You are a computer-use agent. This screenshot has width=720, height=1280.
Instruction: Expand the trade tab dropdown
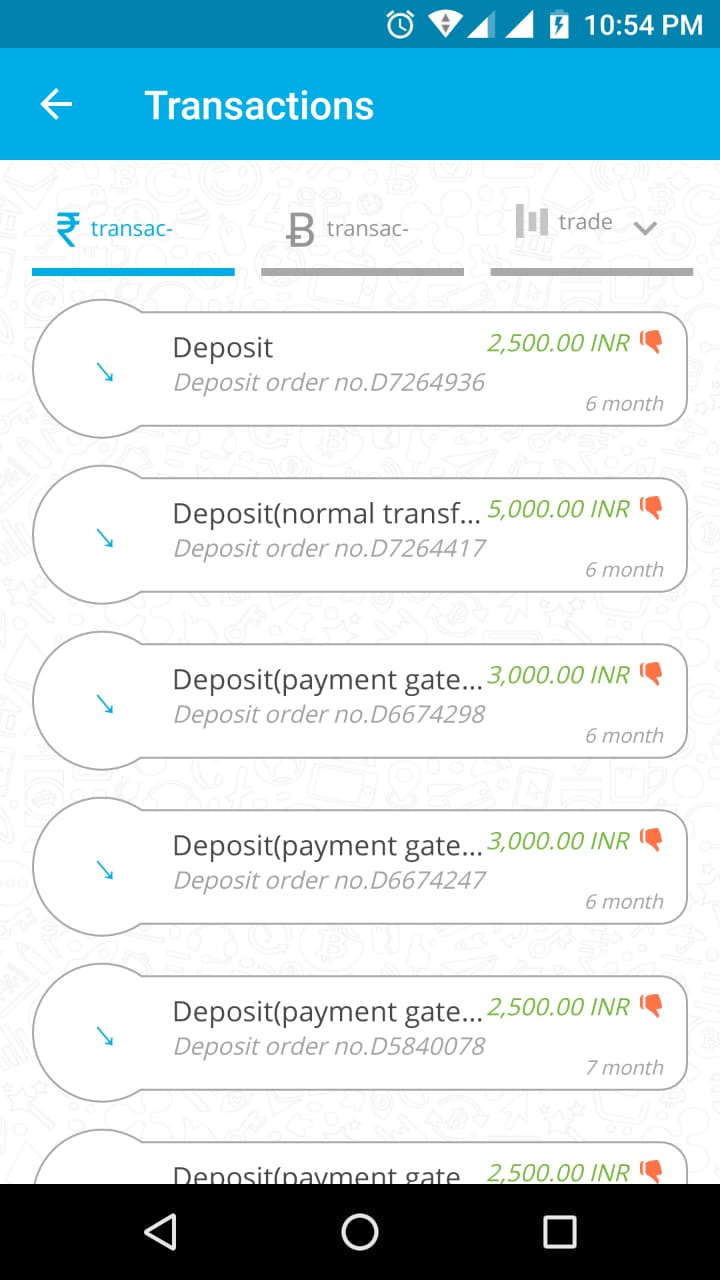pyautogui.click(x=645, y=228)
